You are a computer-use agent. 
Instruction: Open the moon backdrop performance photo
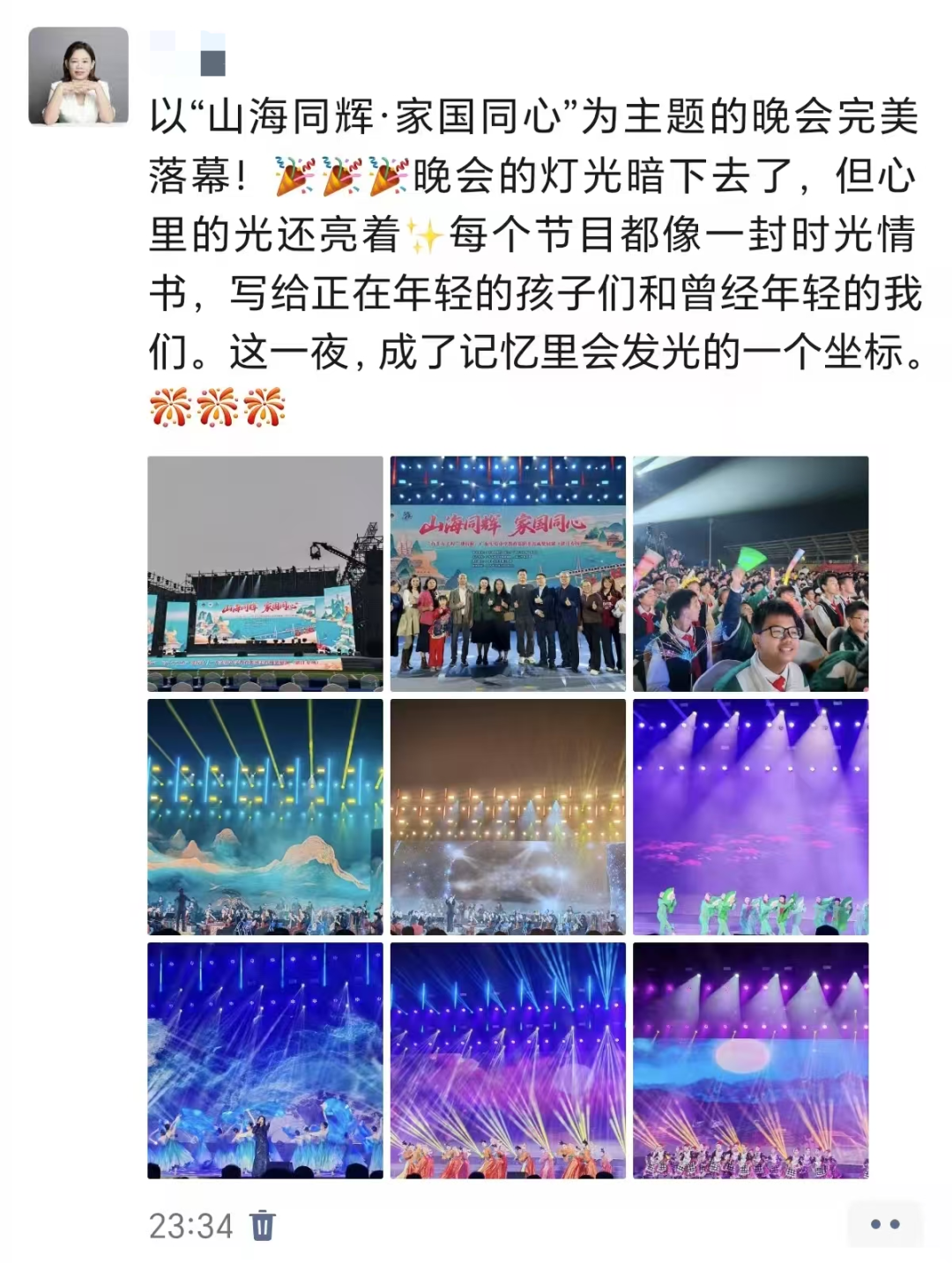[750, 1060]
